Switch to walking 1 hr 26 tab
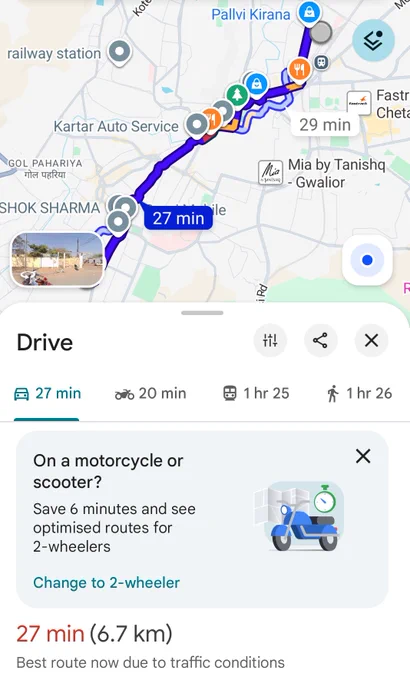This screenshot has width=410, height=680. [x=359, y=394]
